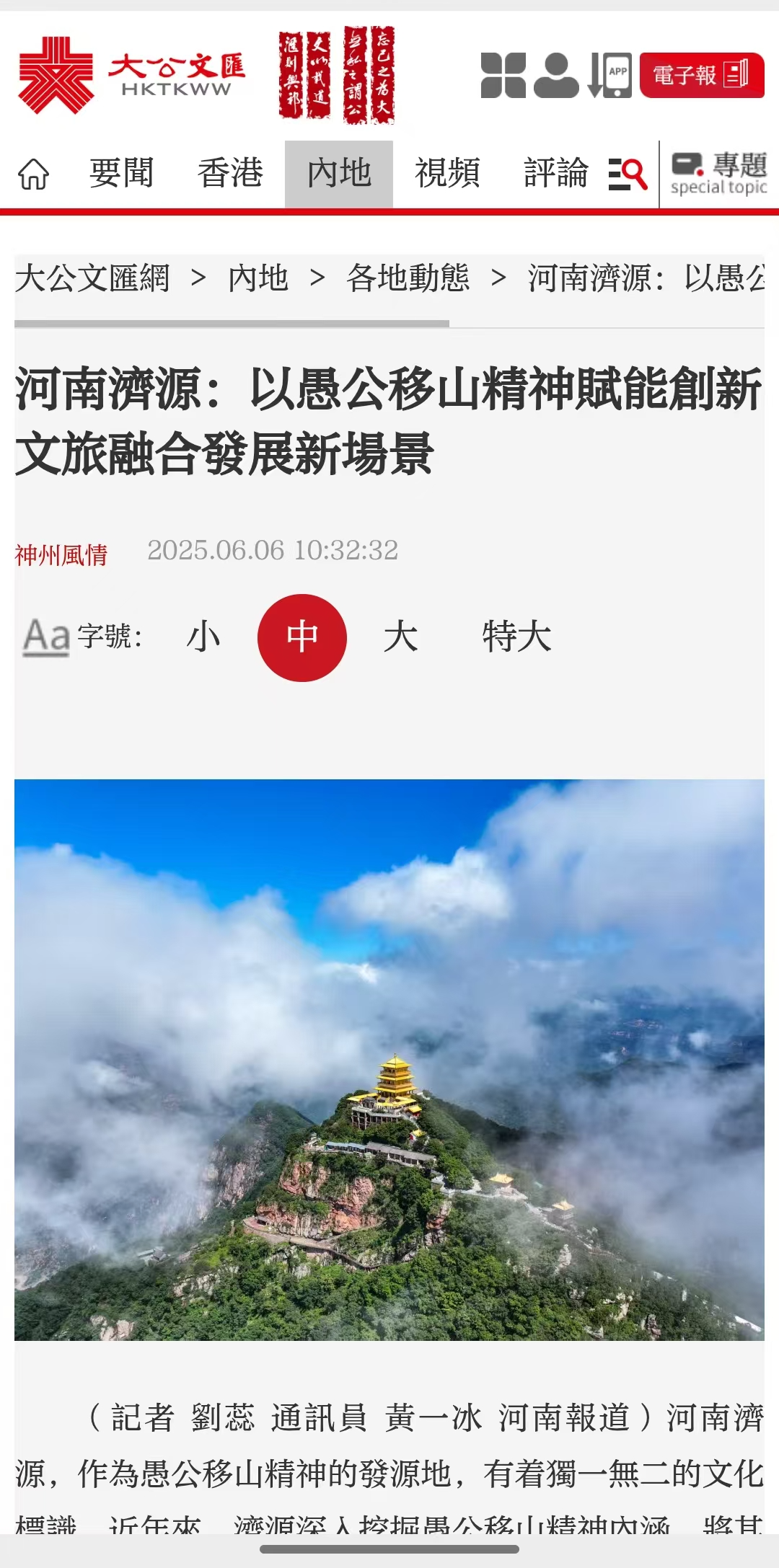Go to 大公文匯網 breadcrumb link
This screenshot has height=1568, width=779.
(92, 278)
